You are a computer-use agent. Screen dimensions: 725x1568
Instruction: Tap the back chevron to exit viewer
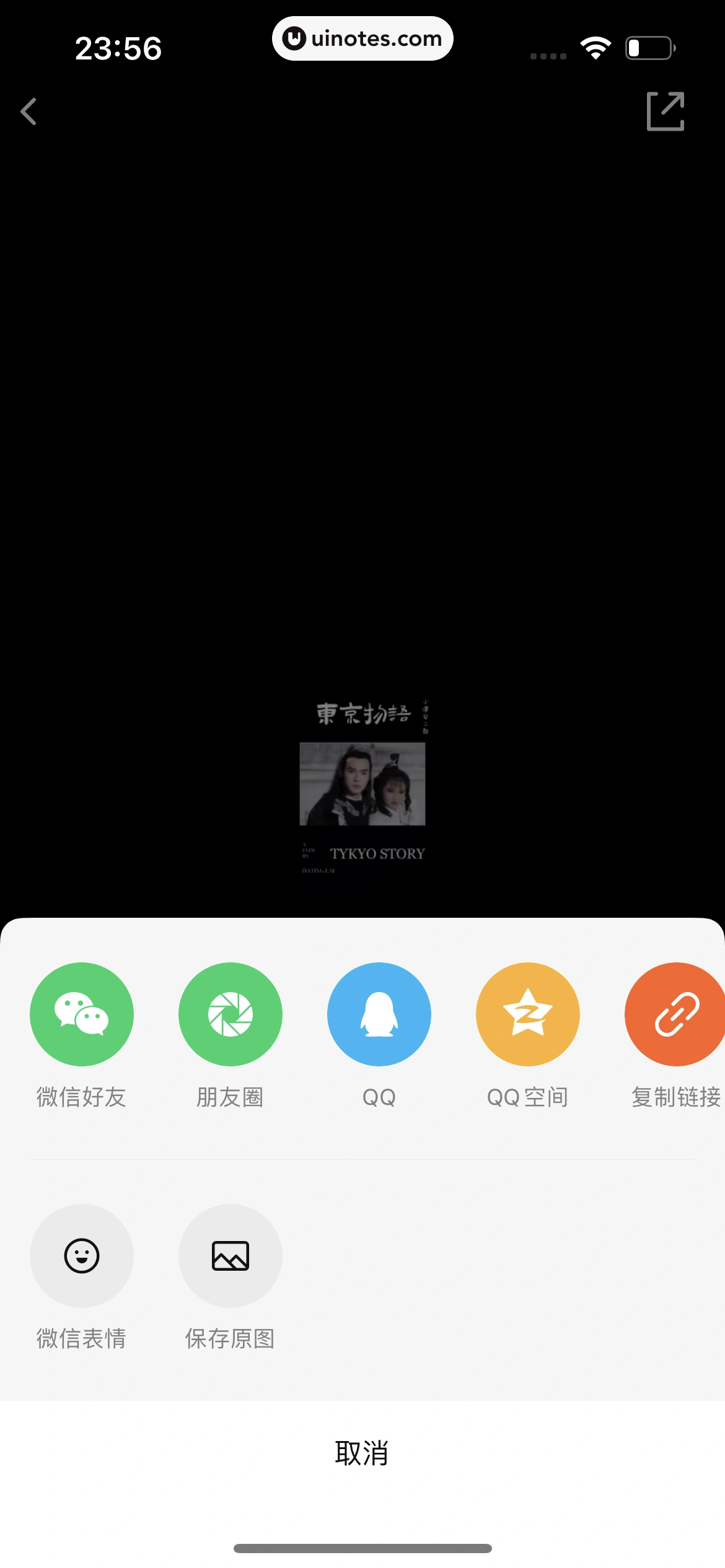[x=28, y=111]
